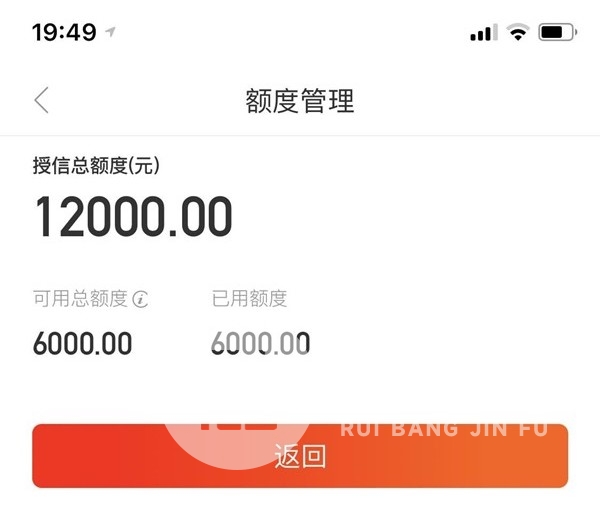Image resolution: width=600 pixels, height=508 pixels.
Task: Open info icon beside 可用总额度
Action: point(140,299)
